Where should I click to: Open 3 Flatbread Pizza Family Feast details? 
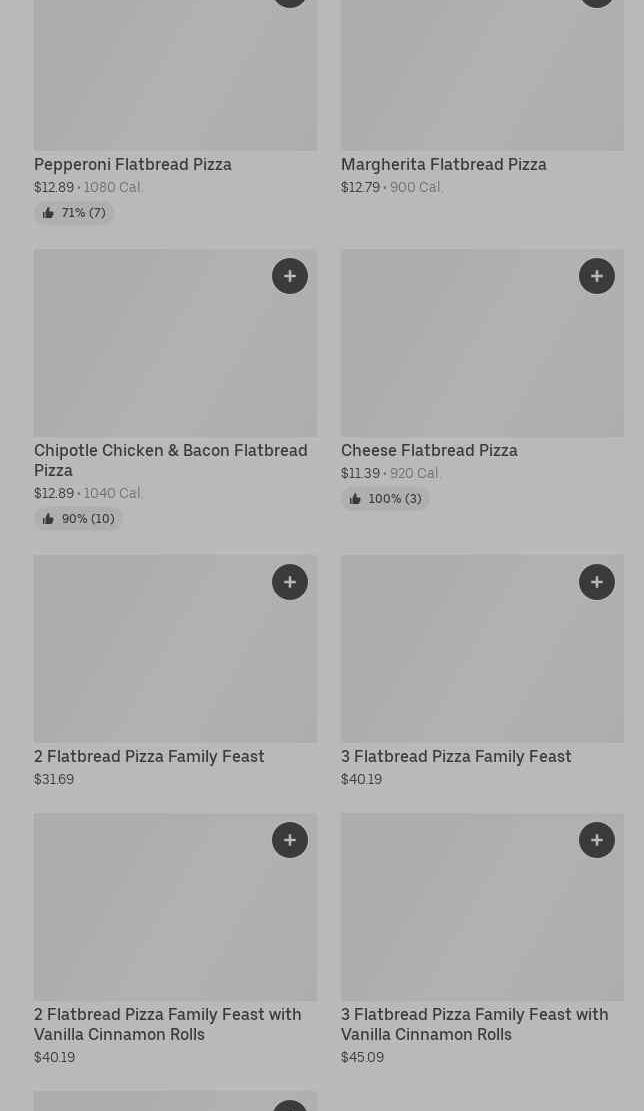coord(456,756)
